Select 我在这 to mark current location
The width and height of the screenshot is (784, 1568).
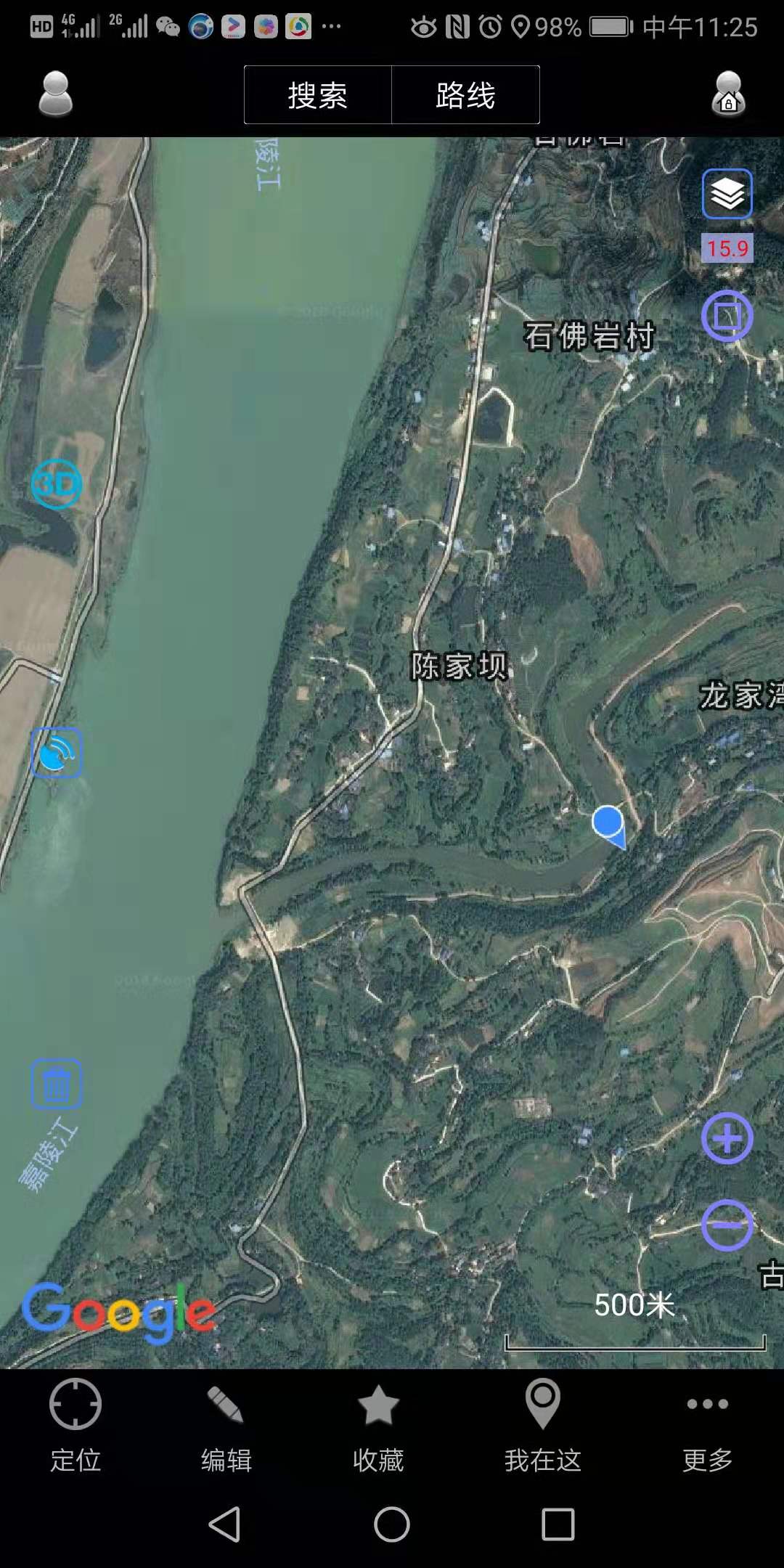click(x=543, y=1426)
